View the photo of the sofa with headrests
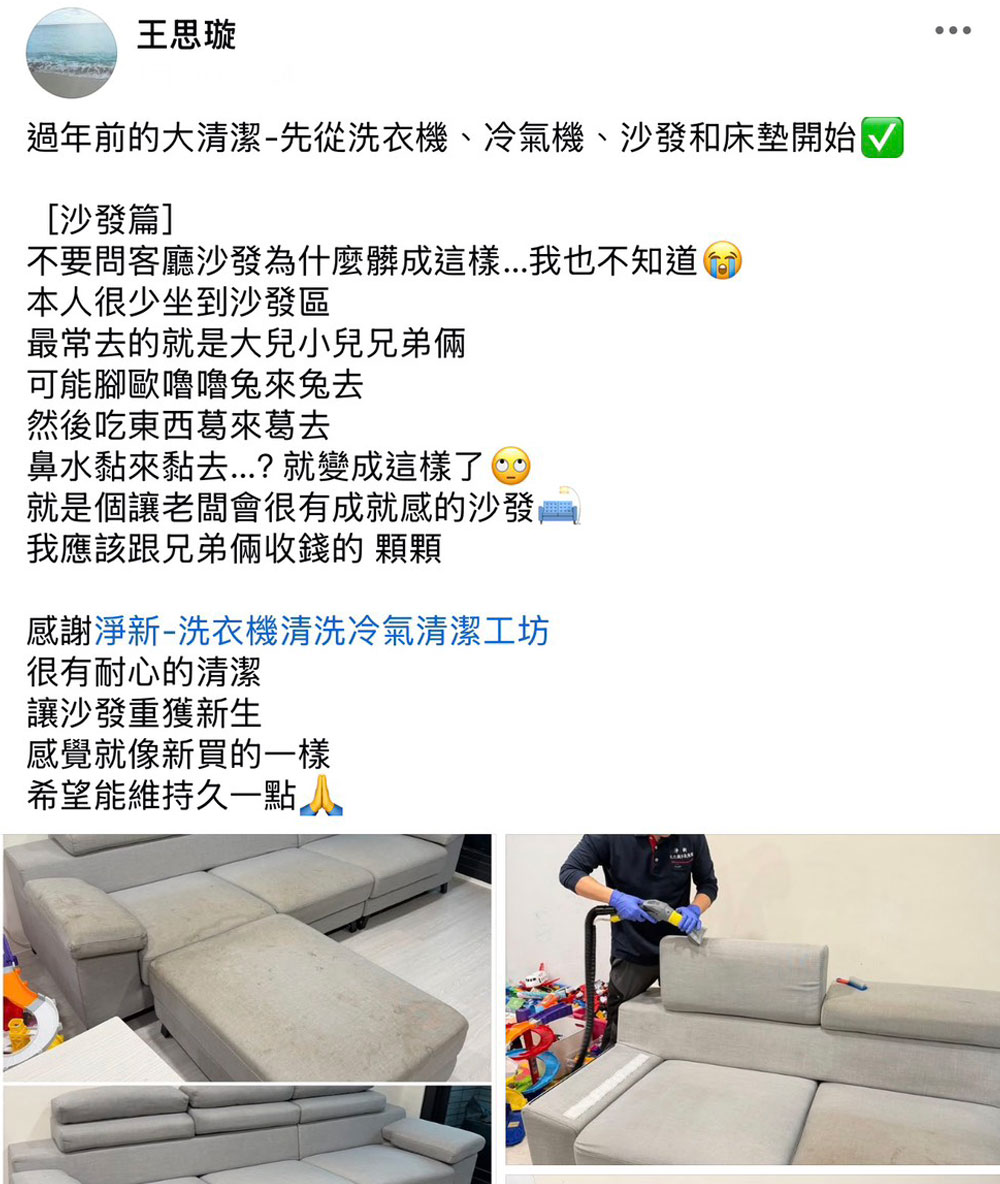This screenshot has height=1184, width=1000. 247,1135
